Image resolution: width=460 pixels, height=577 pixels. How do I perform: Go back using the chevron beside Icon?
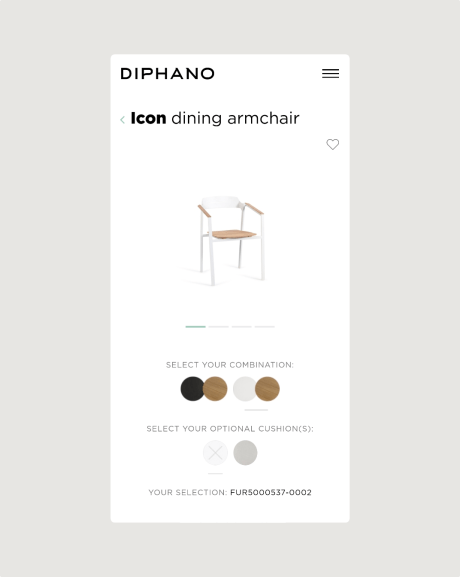pos(123,120)
